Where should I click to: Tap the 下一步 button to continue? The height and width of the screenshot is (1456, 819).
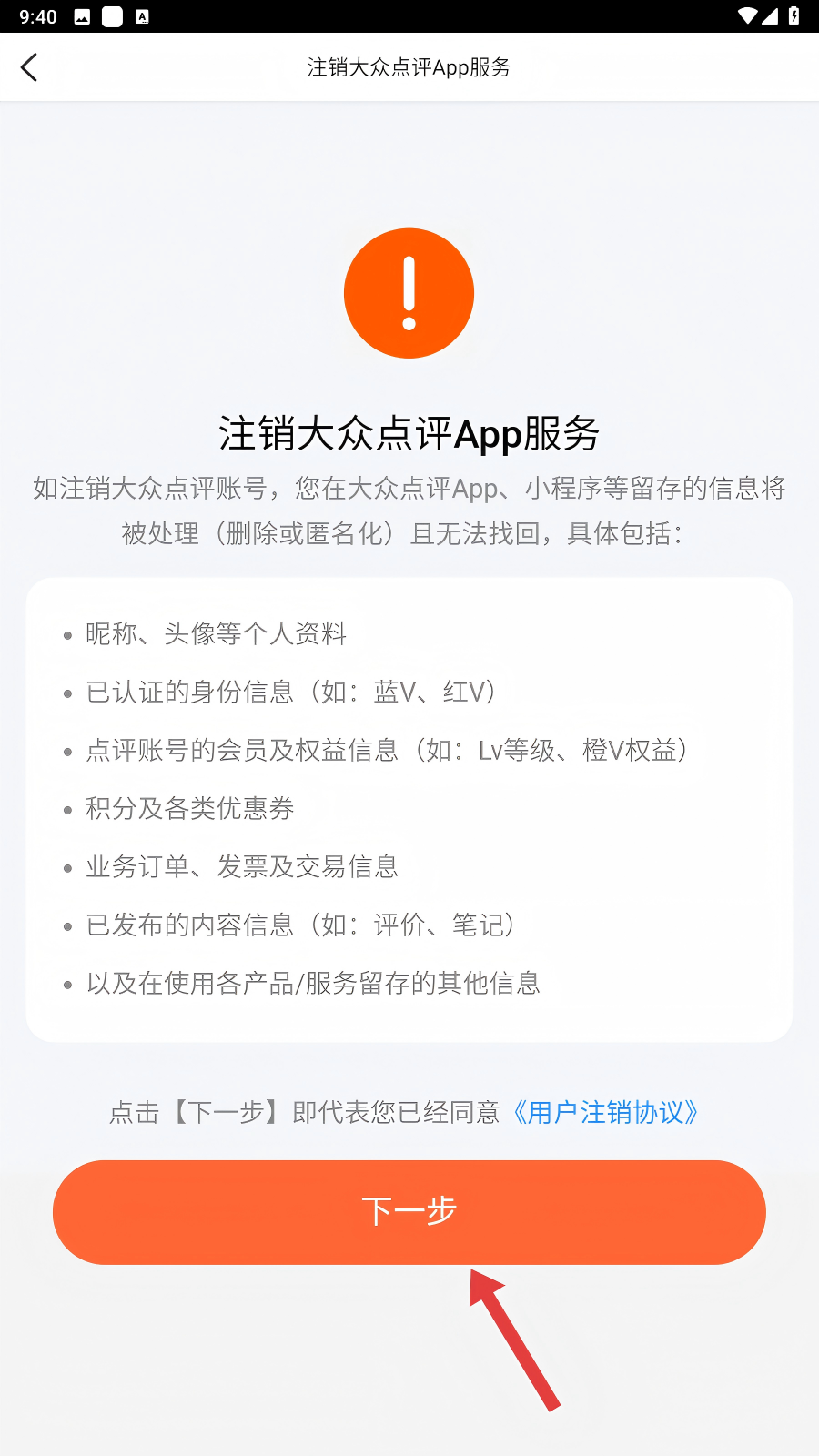coord(409,1211)
